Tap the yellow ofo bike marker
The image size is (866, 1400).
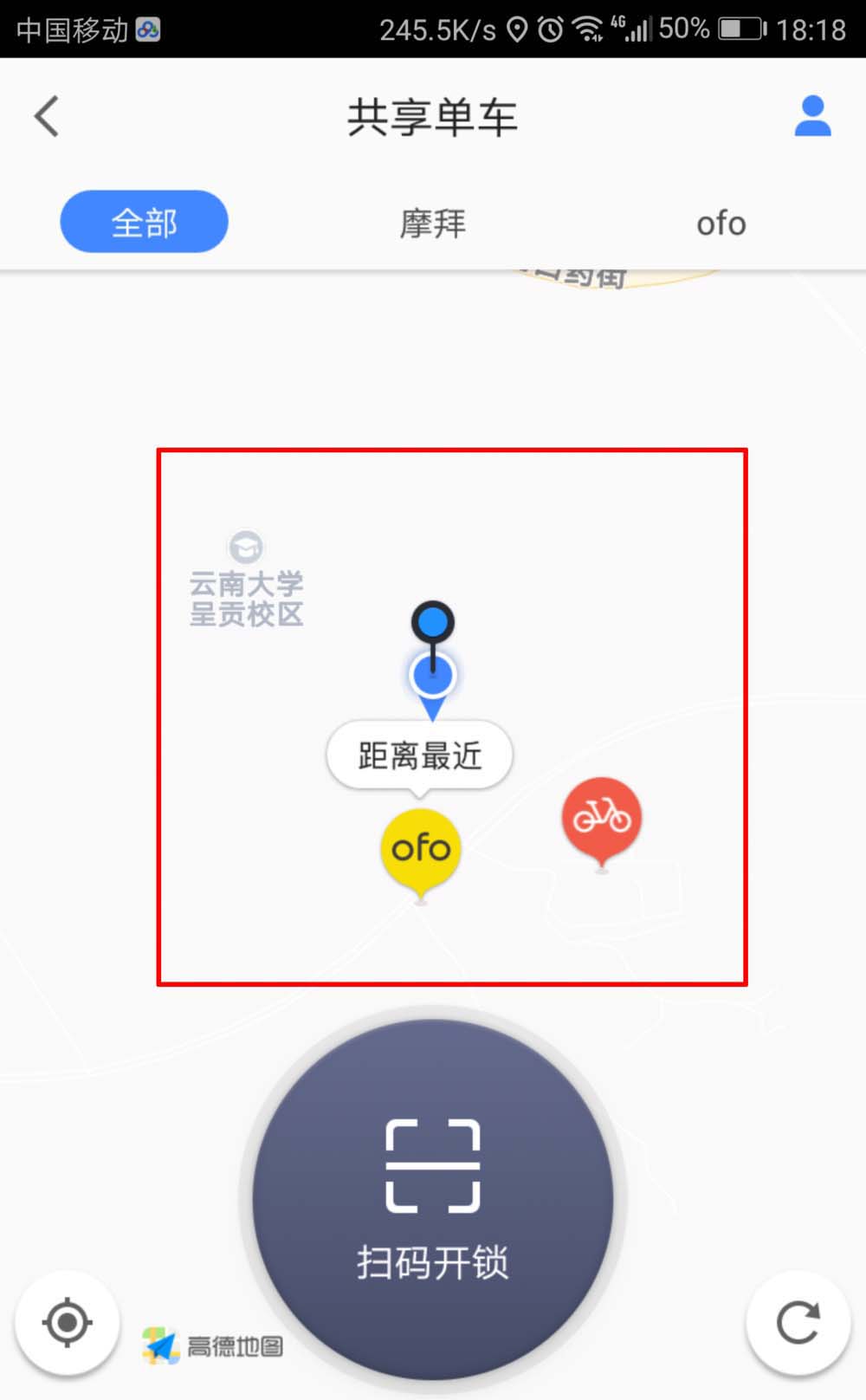click(421, 850)
